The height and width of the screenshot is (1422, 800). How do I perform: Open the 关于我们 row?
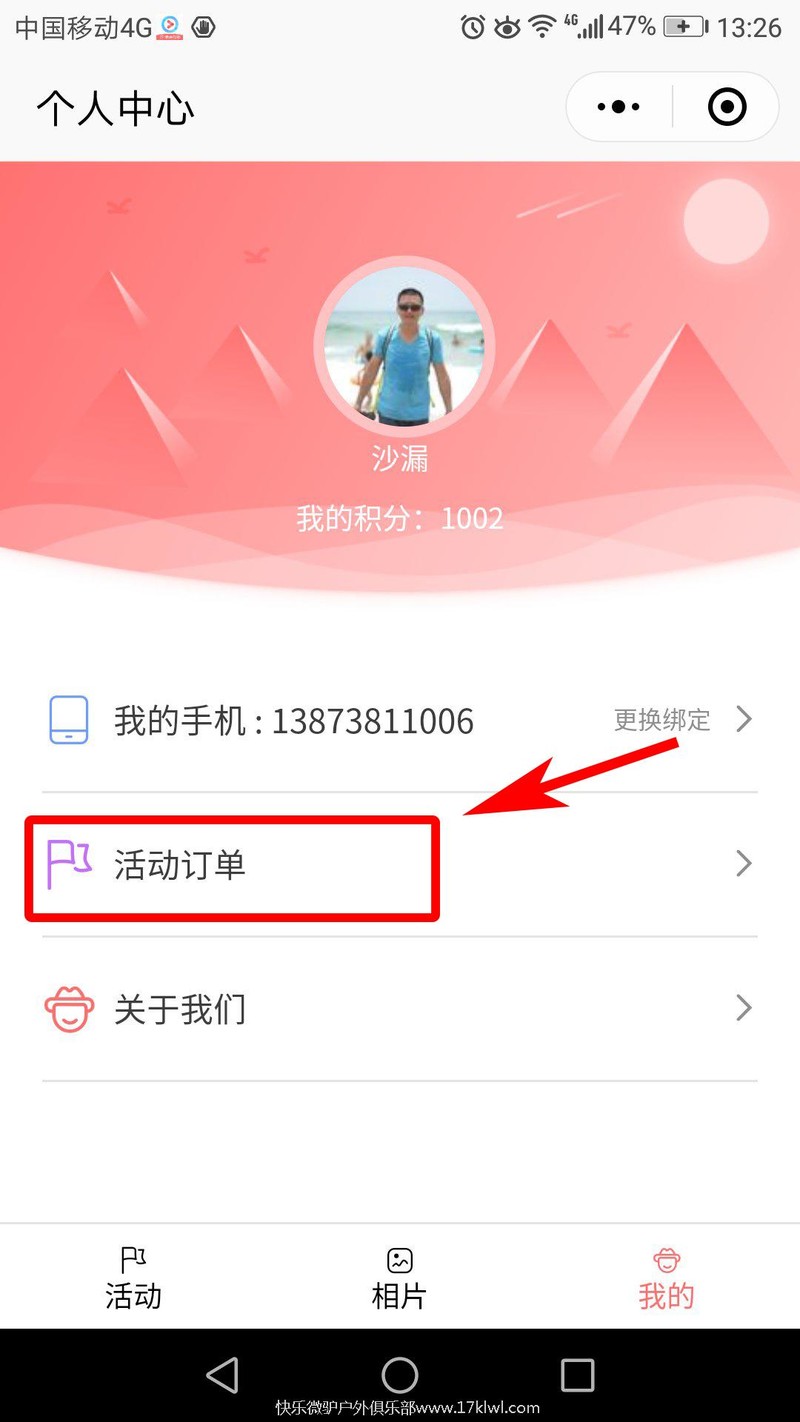coord(400,1009)
